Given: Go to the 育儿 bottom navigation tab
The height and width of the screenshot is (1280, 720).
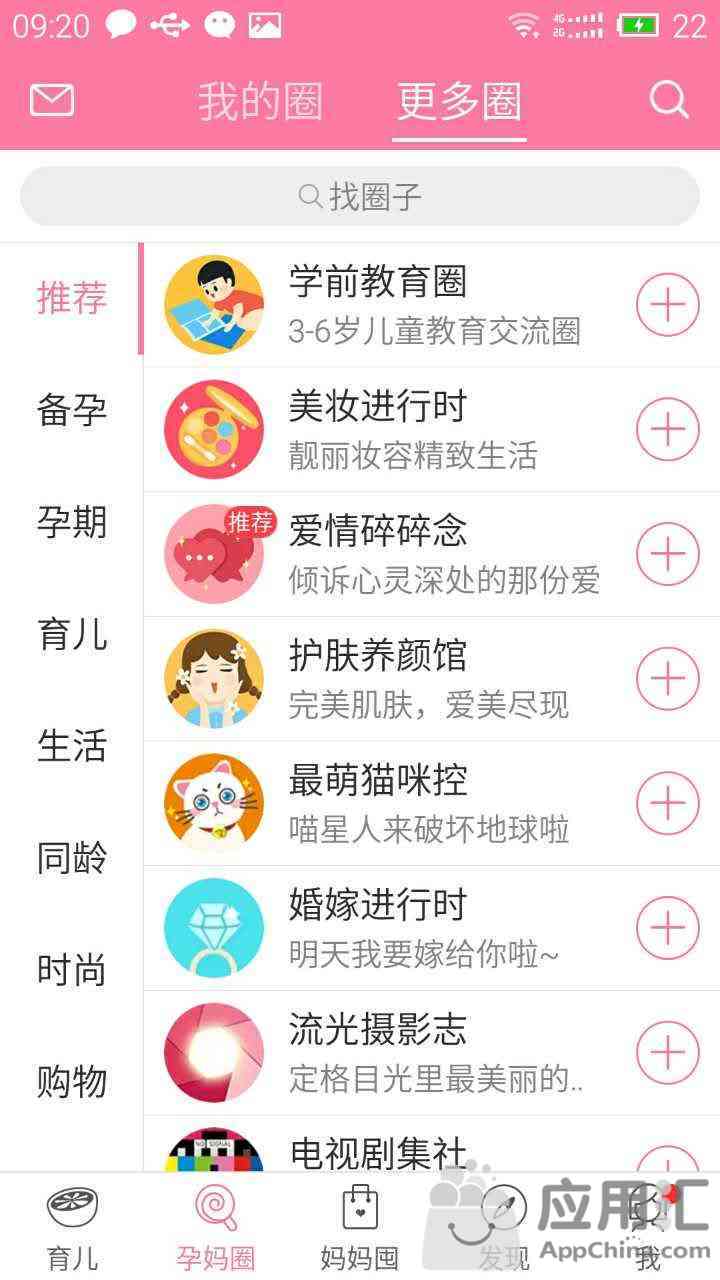Looking at the screenshot, I should click(72, 1228).
